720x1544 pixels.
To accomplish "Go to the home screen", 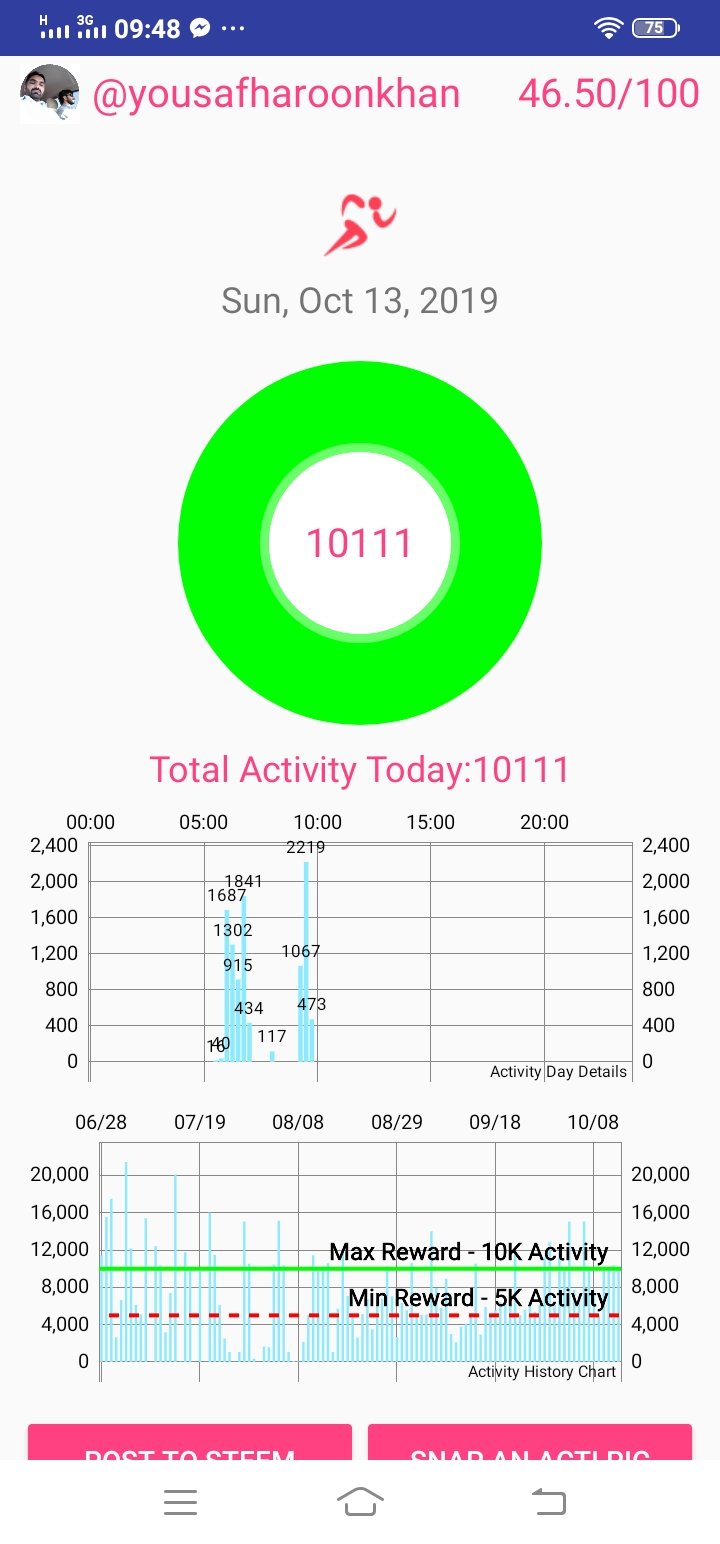I will point(360,1502).
